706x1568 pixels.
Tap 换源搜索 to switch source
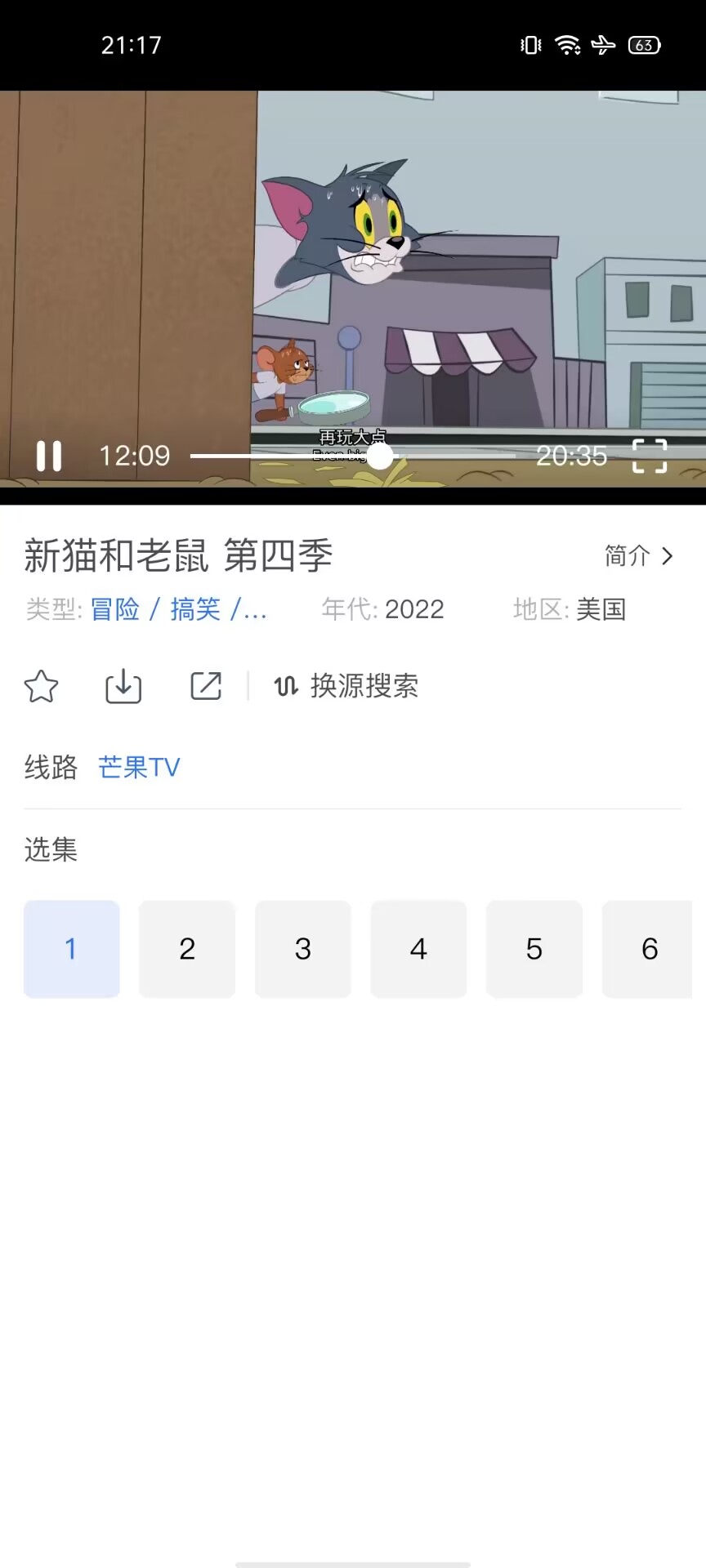coord(346,686)
